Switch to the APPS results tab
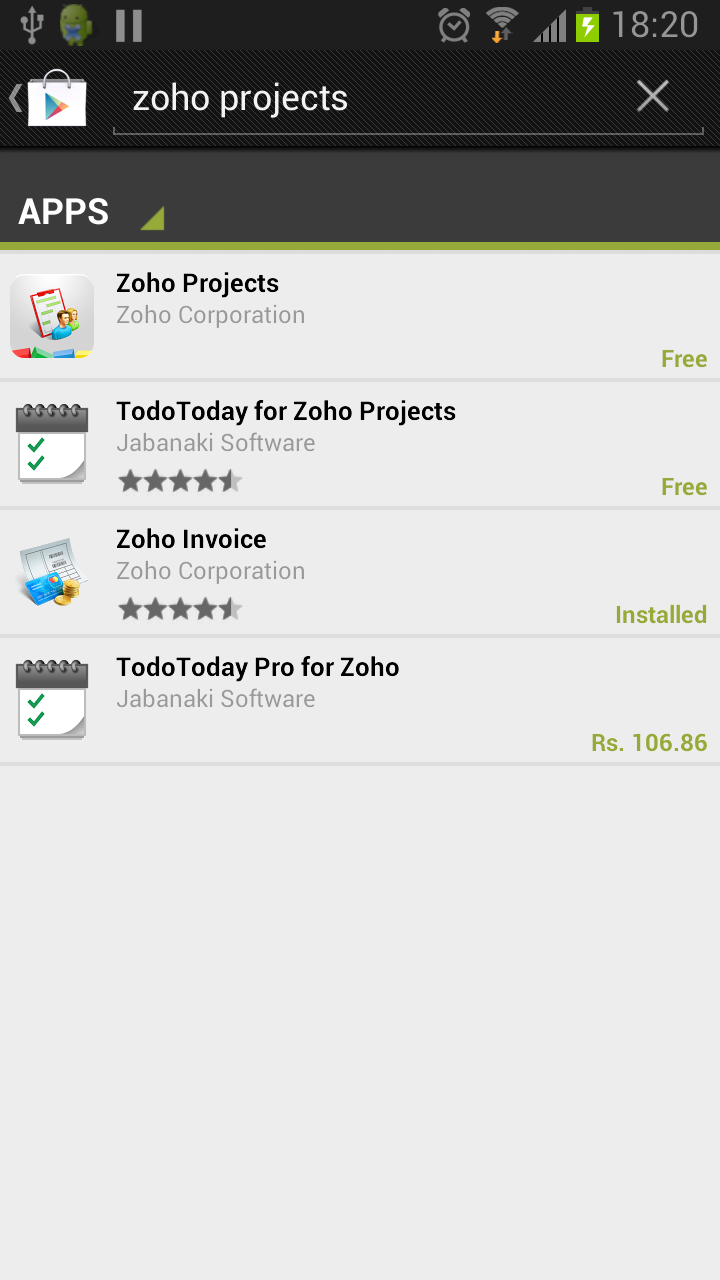The image size is (720, 1280). click(x=63, y=211)
